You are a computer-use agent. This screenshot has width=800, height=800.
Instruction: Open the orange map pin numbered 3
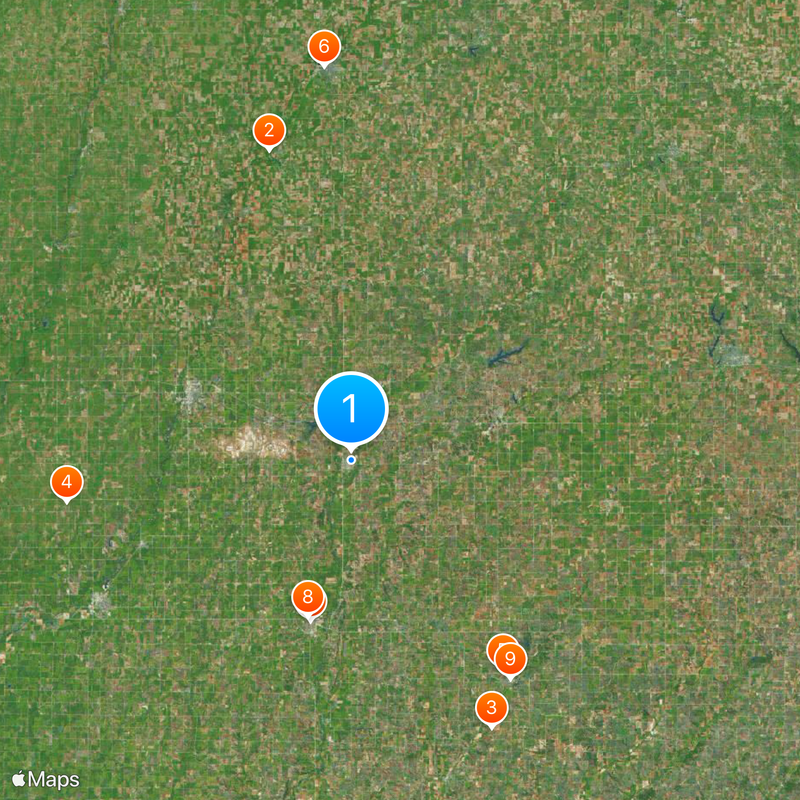click(491, 708)
